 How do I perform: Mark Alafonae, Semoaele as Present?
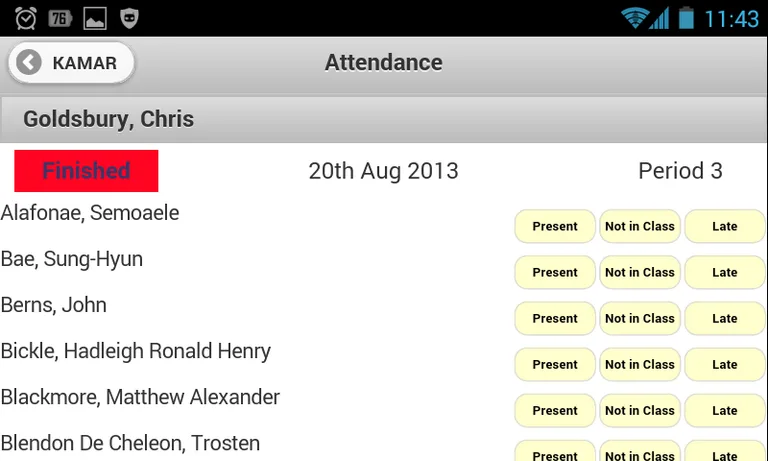(x=555, y=226)
